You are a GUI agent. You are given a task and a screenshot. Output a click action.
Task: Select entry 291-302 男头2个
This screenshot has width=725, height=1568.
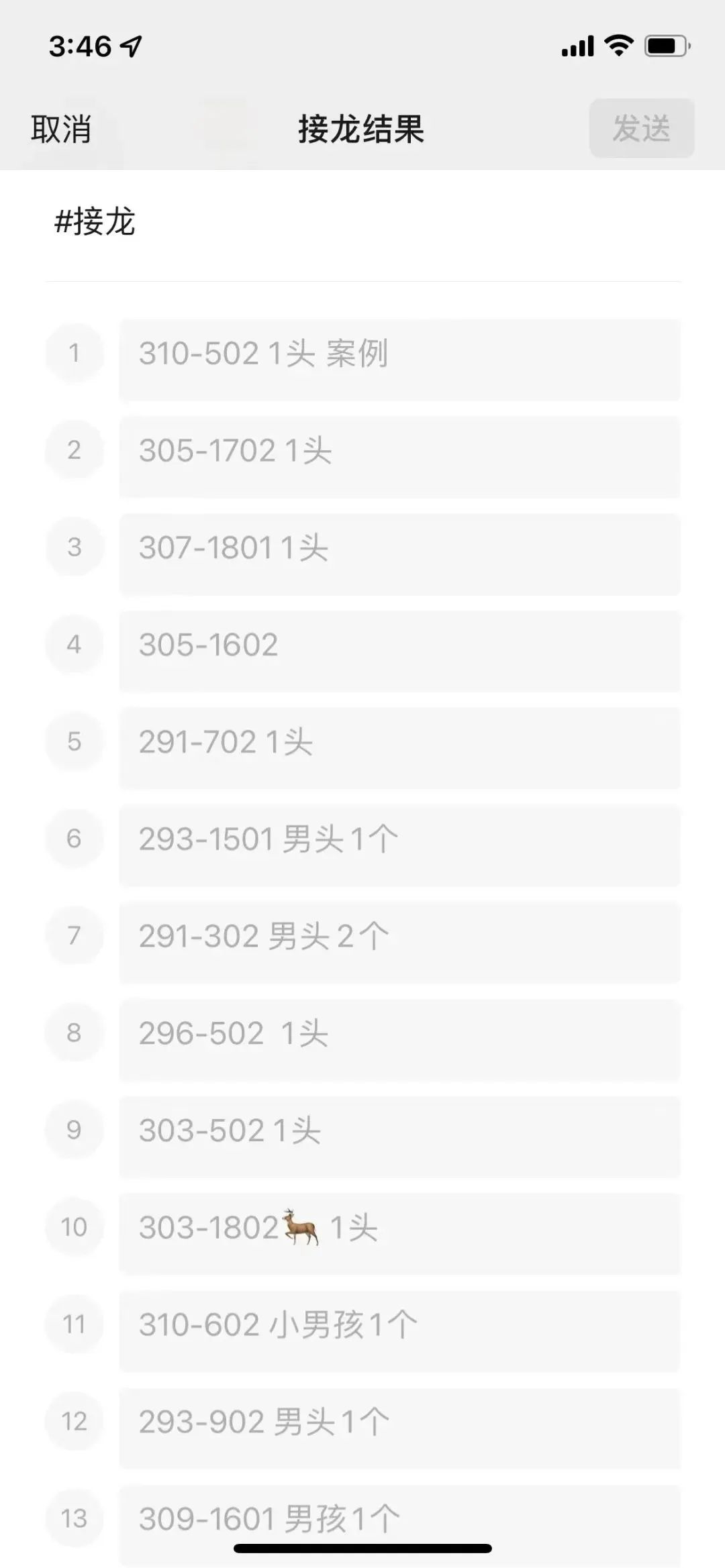[x=399, y=942]
